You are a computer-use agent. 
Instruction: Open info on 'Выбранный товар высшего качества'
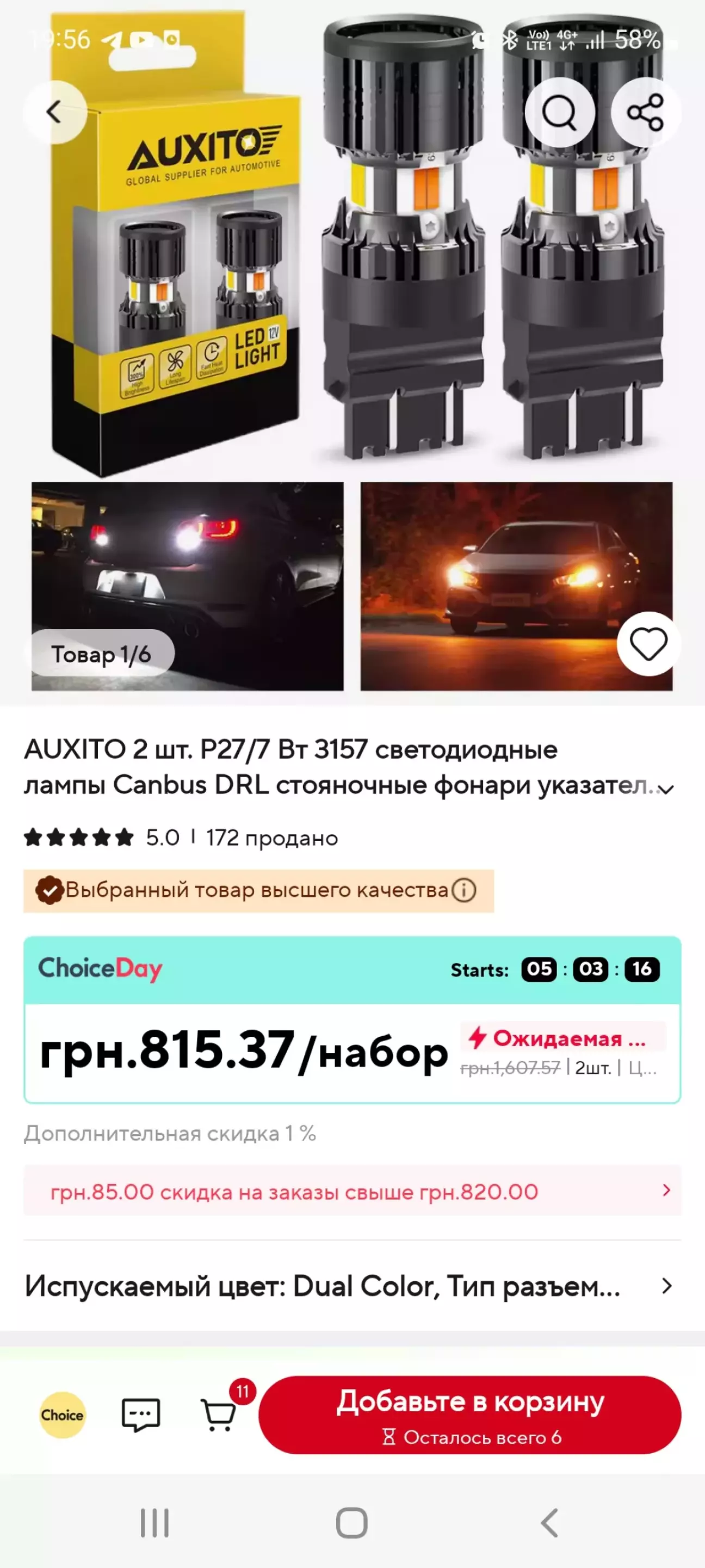(x=464, y=890)
